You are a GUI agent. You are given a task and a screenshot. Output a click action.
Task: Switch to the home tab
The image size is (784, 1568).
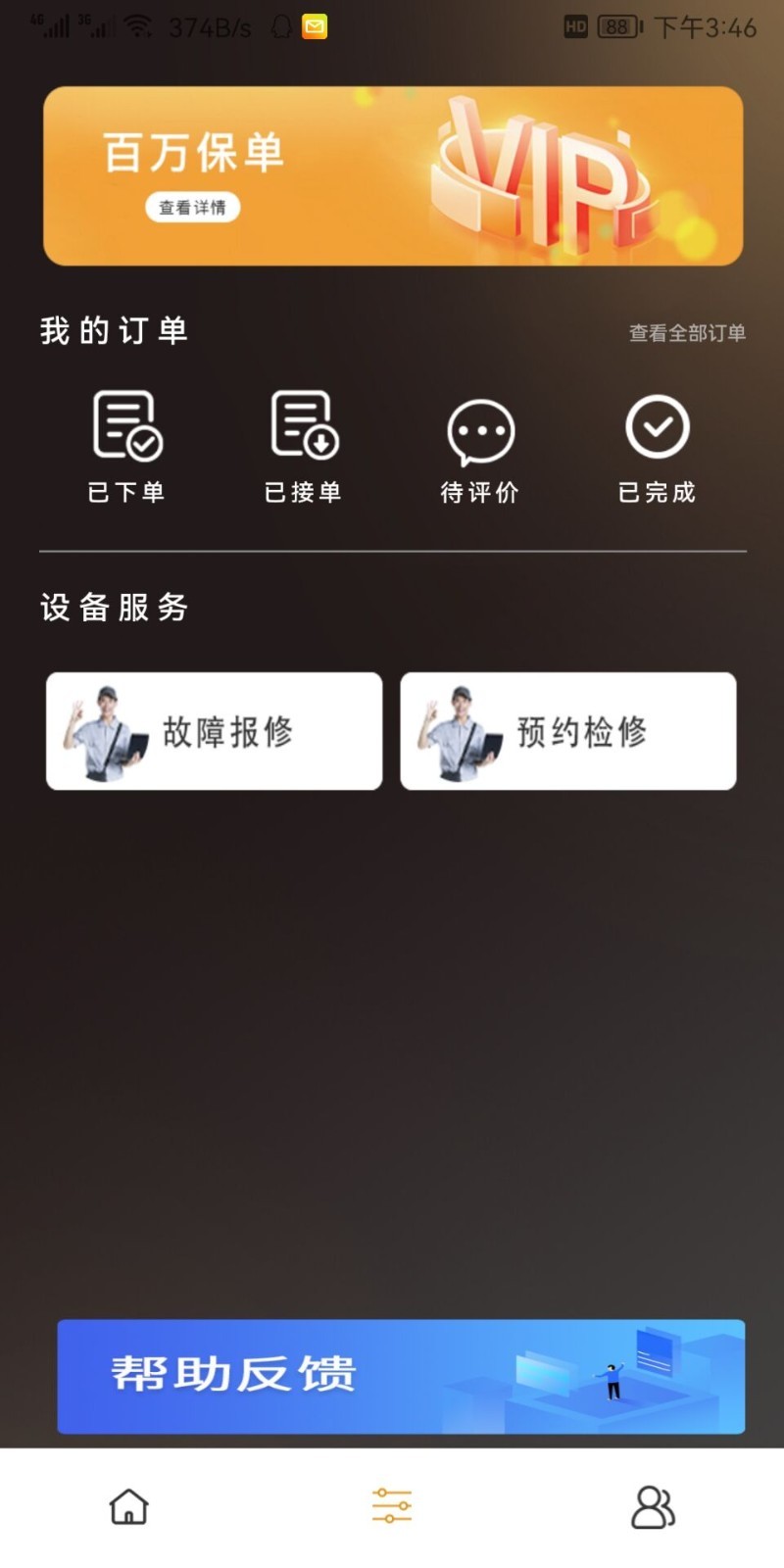pyautogui.click(x=128, y=1506)
